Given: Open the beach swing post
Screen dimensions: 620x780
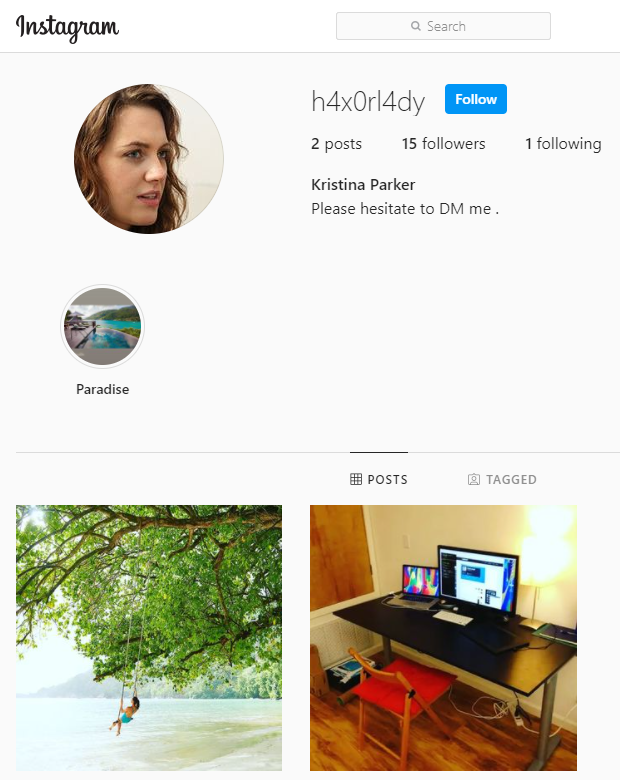Looking at the screenshot, I should pyautogui.click(x=149, y=637).
